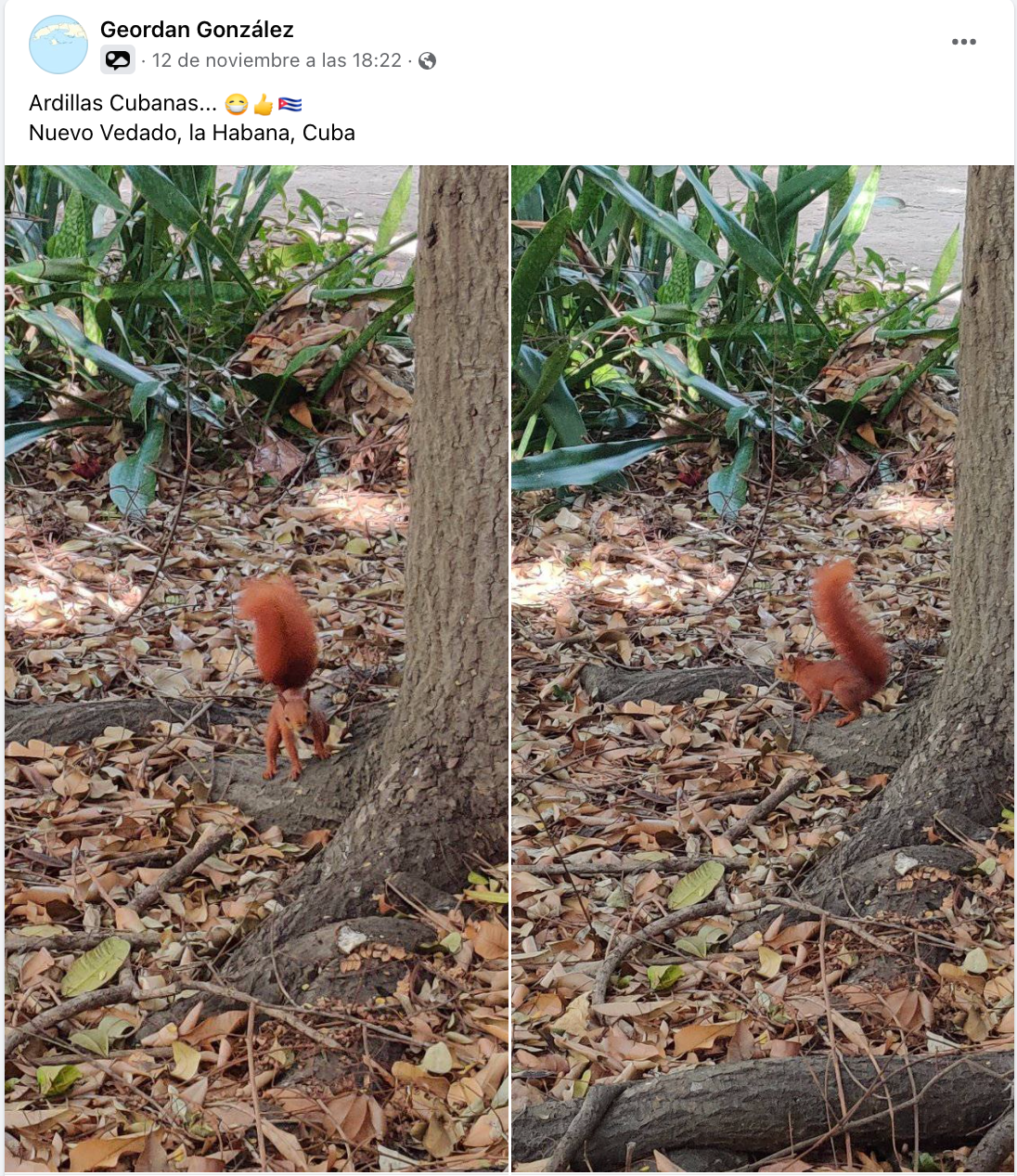Open Geordan González's profile name link

197,30
